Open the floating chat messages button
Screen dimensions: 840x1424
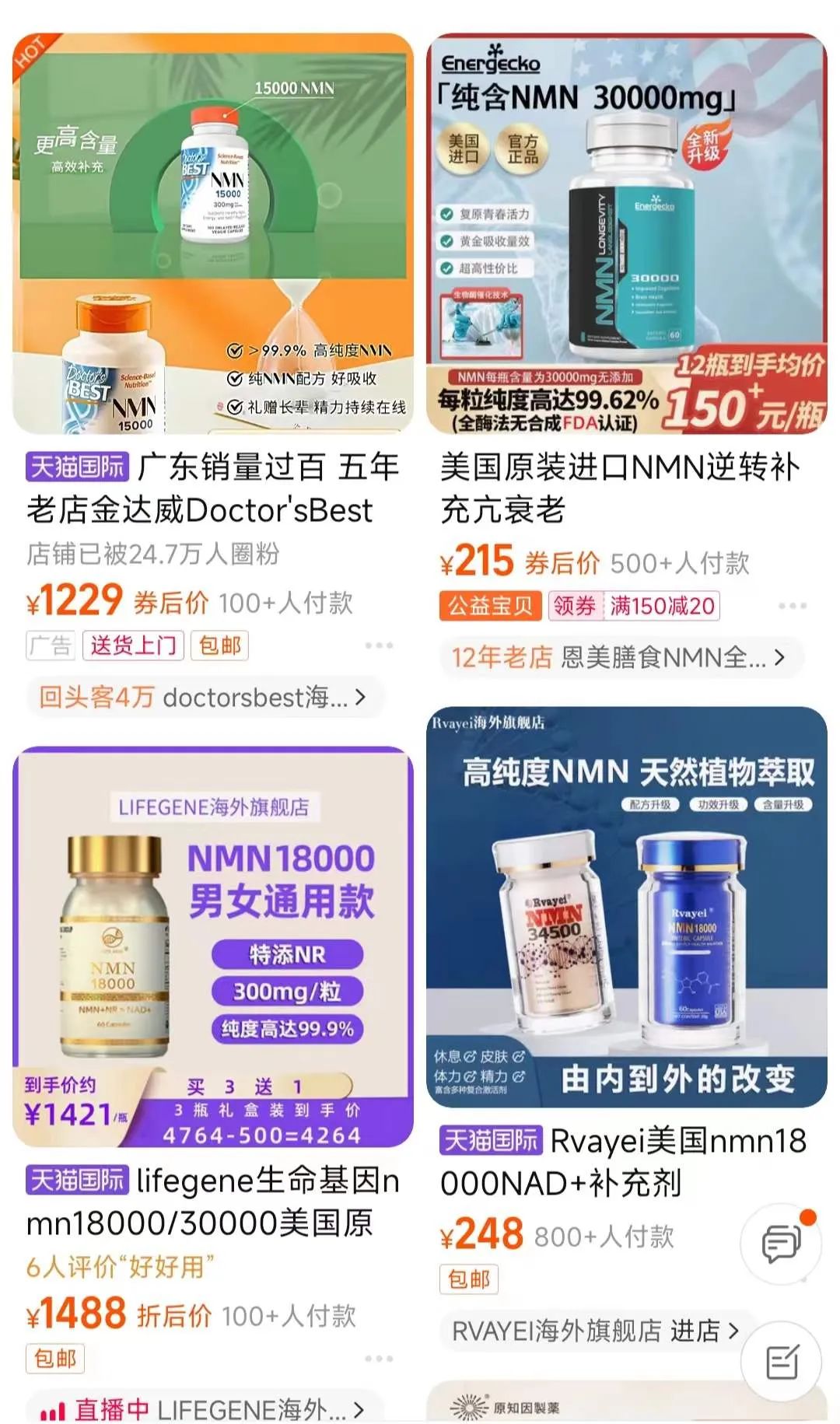[x=781, y=1244]
